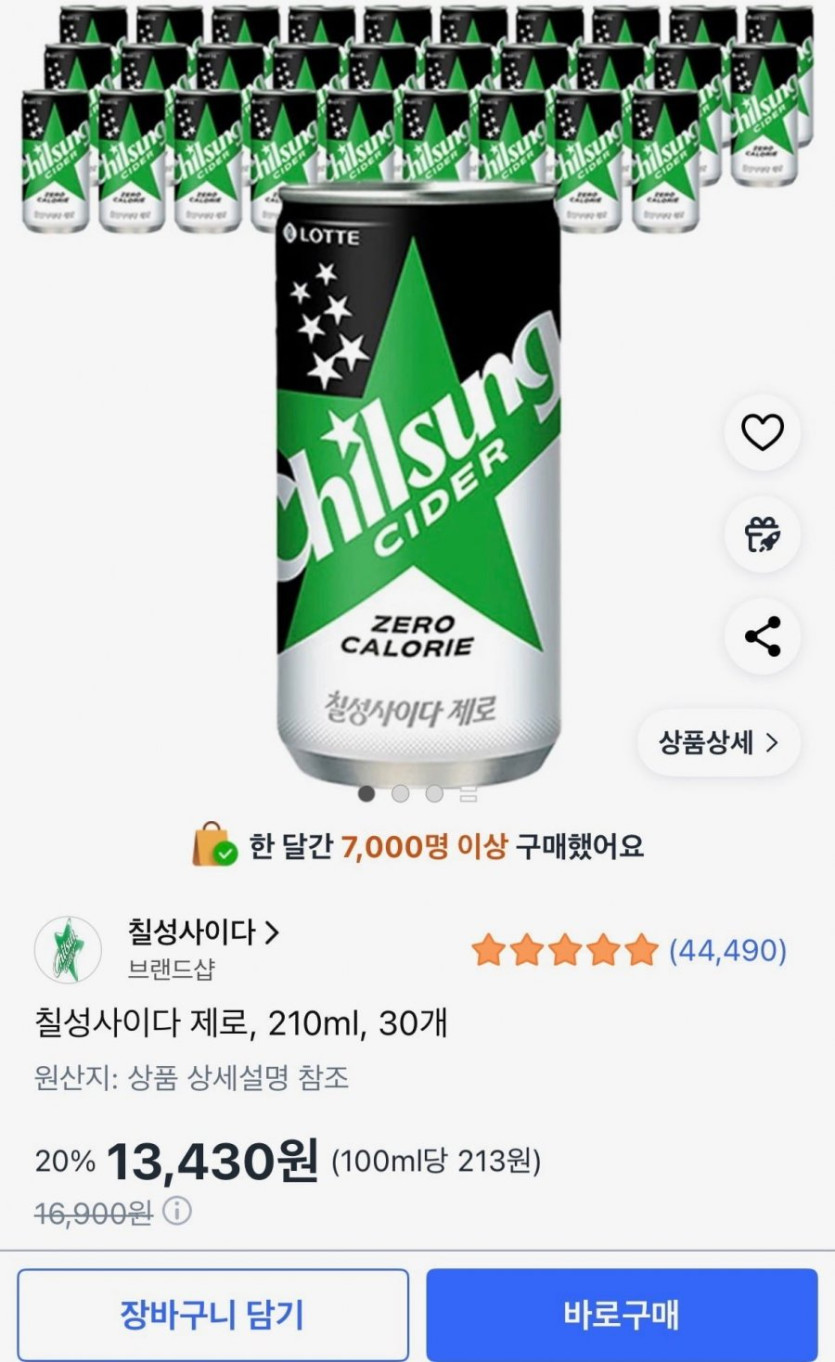This screenshot has width=835, height=1362.
Task: Show price info next to 16,900원
Action: pyautogui.click(x=177, y=1212)
